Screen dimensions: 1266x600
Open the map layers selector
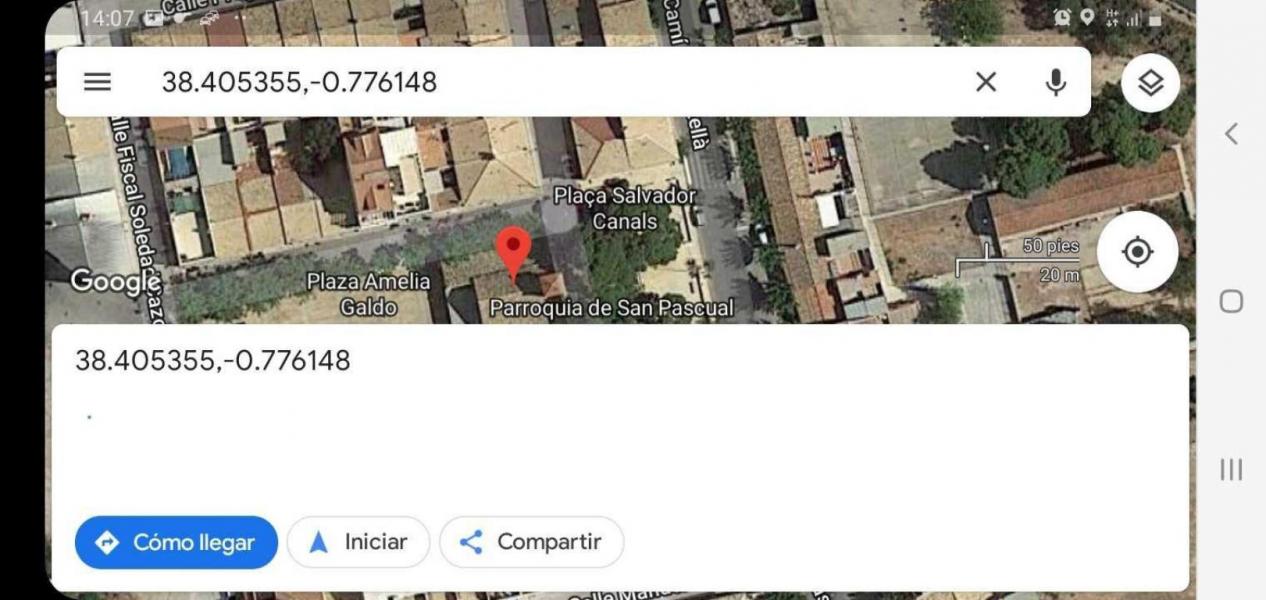(x=1150, y=83)
